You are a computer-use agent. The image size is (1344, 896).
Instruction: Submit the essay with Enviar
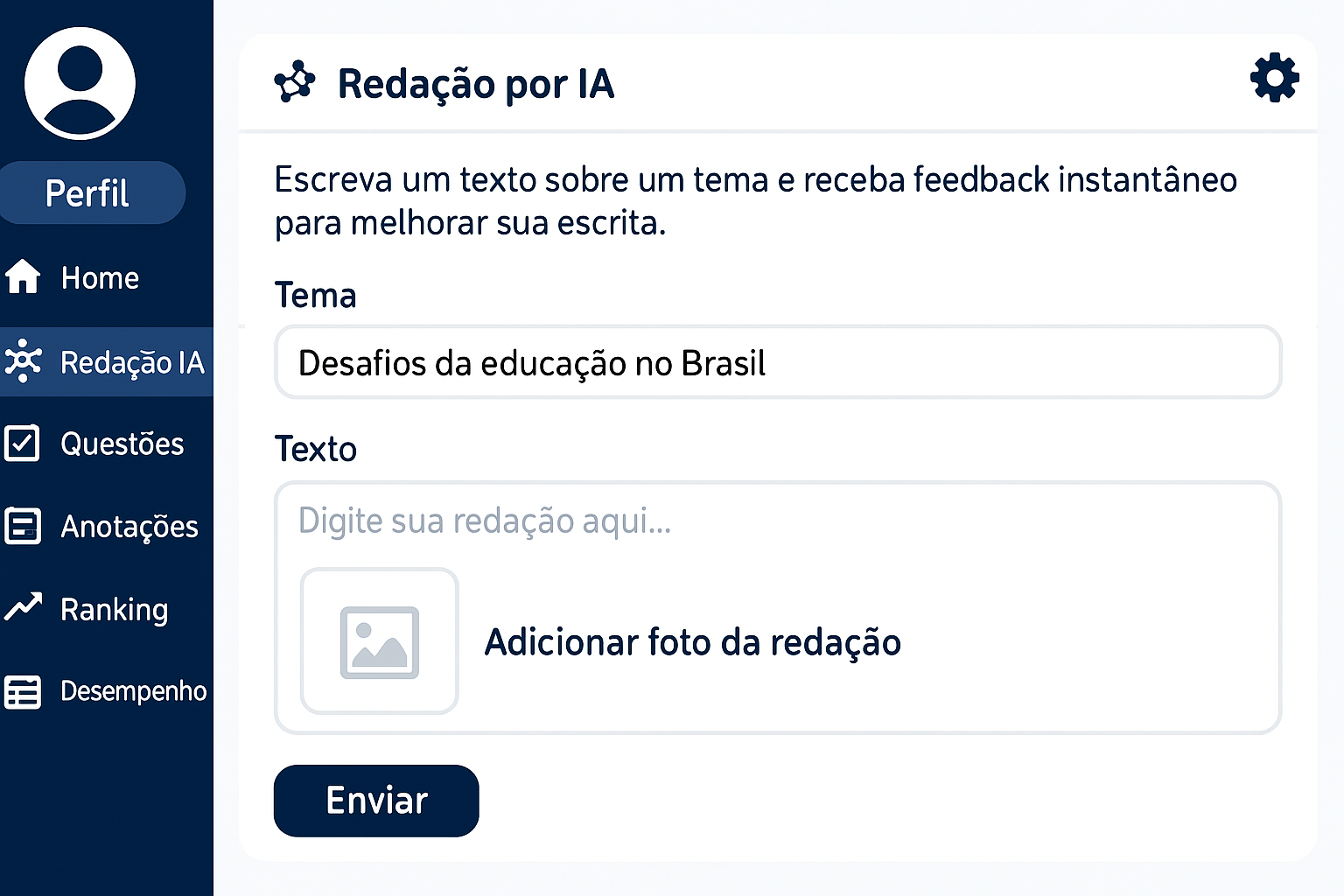(x=376, y=801)
